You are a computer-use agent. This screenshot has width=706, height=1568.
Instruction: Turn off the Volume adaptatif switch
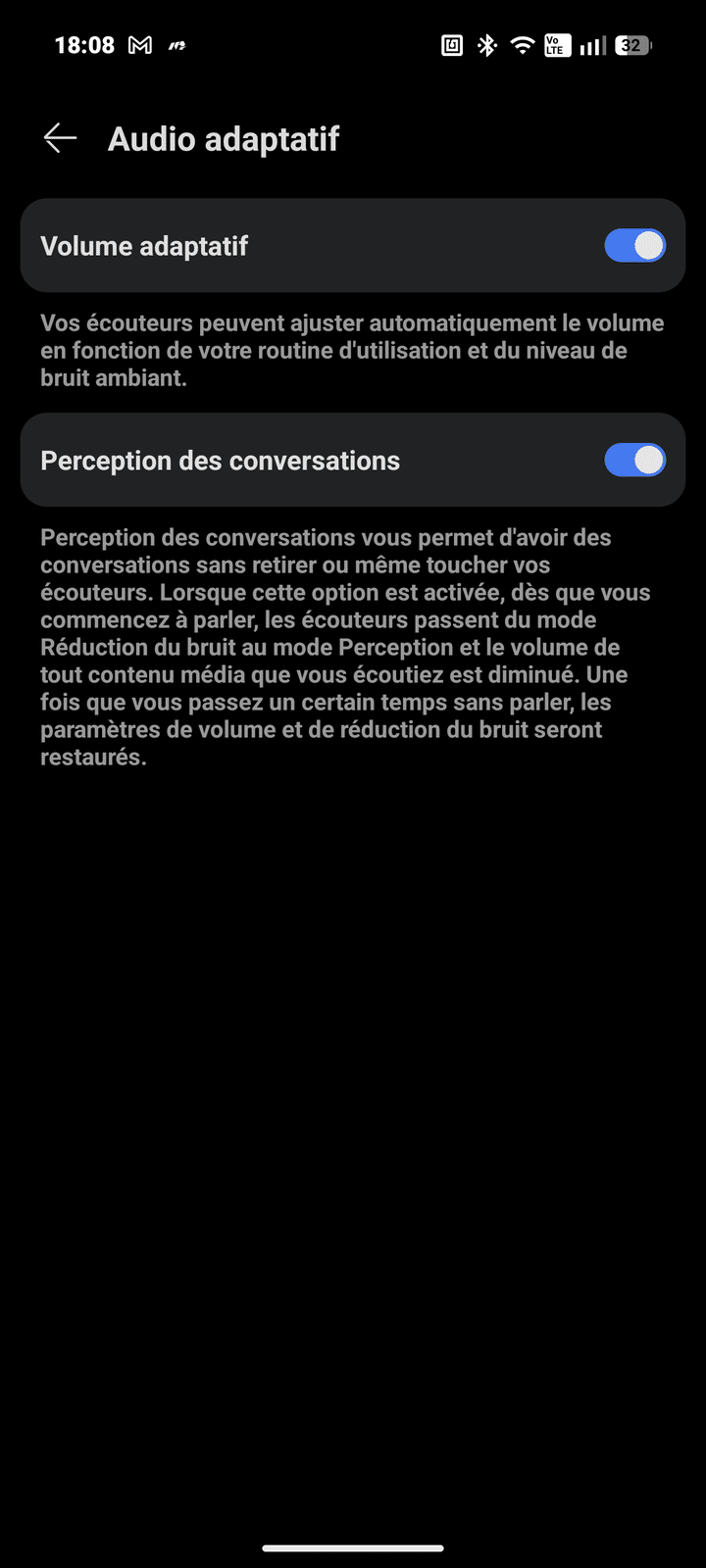pos(634,246)
